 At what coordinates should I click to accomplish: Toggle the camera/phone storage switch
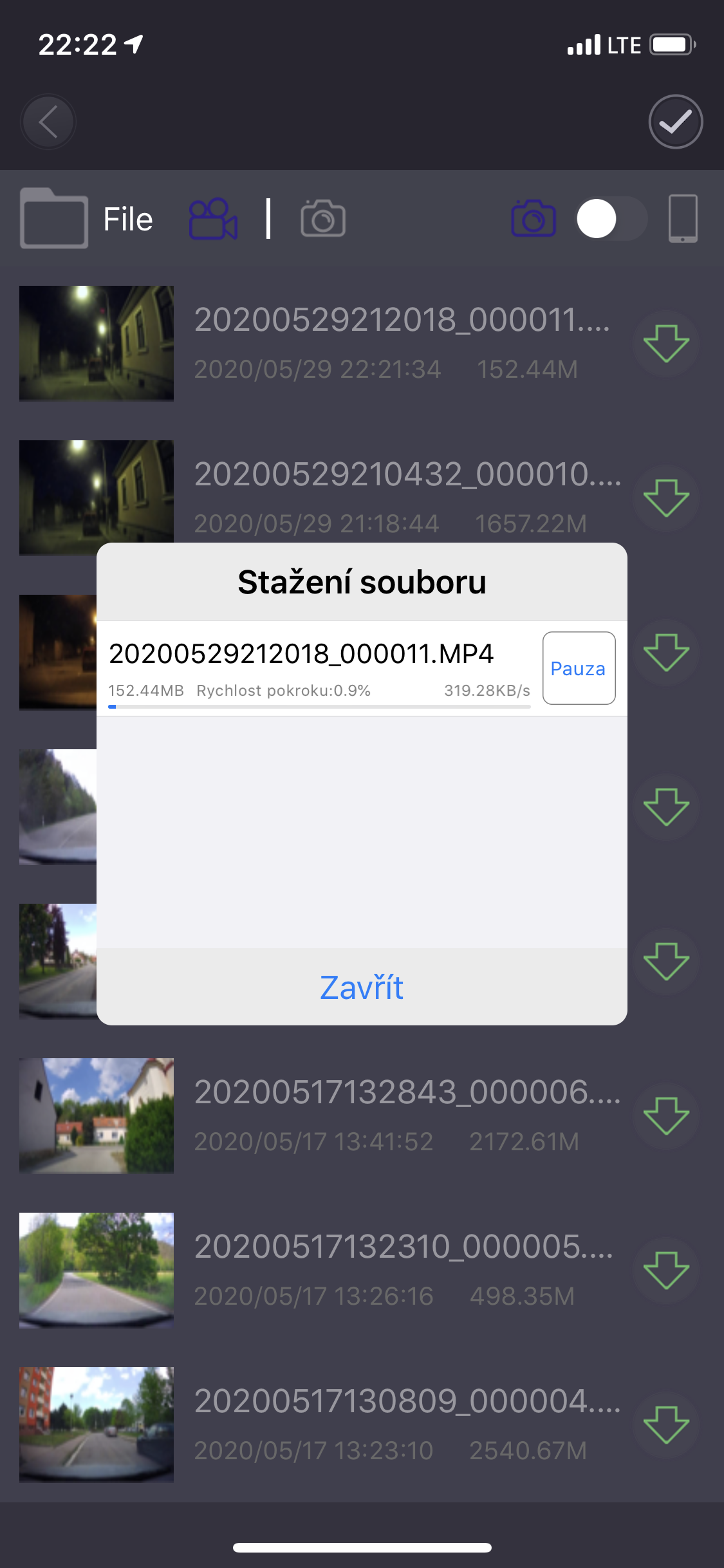coord(610,219)
